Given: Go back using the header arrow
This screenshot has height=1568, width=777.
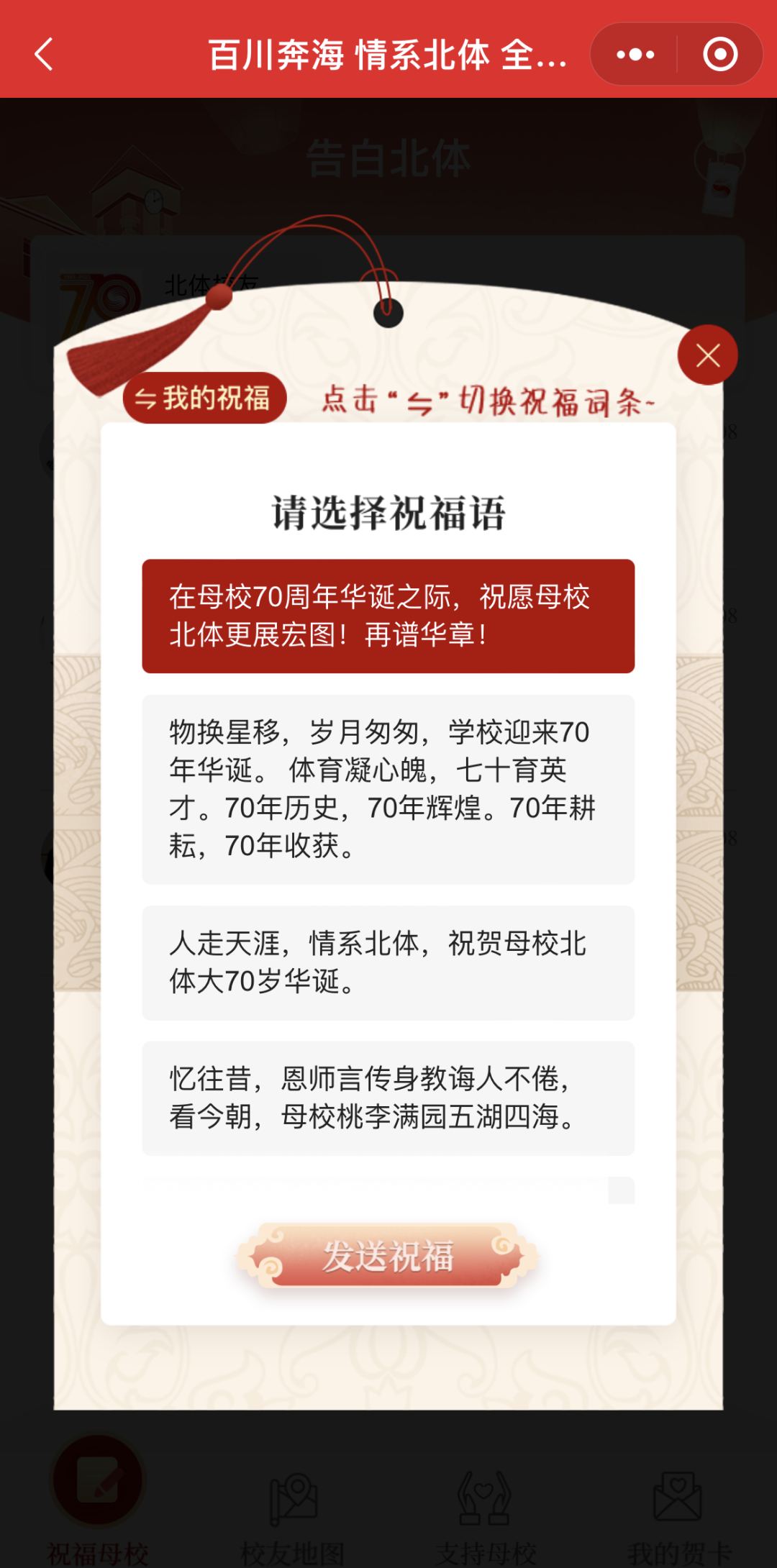Looking at the screenshot, I should coord(45,55).
